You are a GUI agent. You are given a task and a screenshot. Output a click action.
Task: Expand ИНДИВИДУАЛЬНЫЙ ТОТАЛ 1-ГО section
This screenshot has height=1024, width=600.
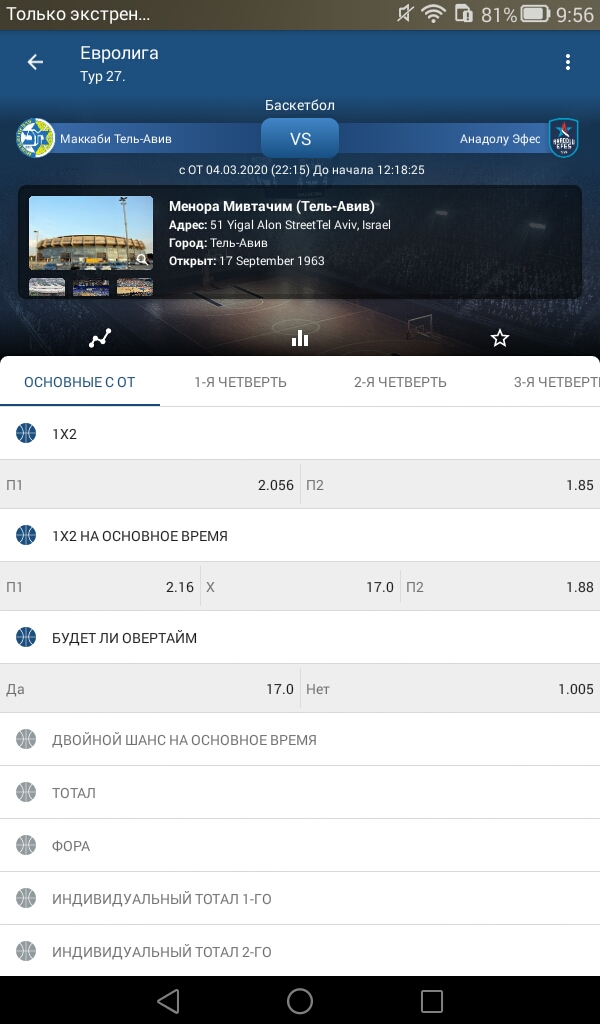pyautogui.click(x=300, y=899)
